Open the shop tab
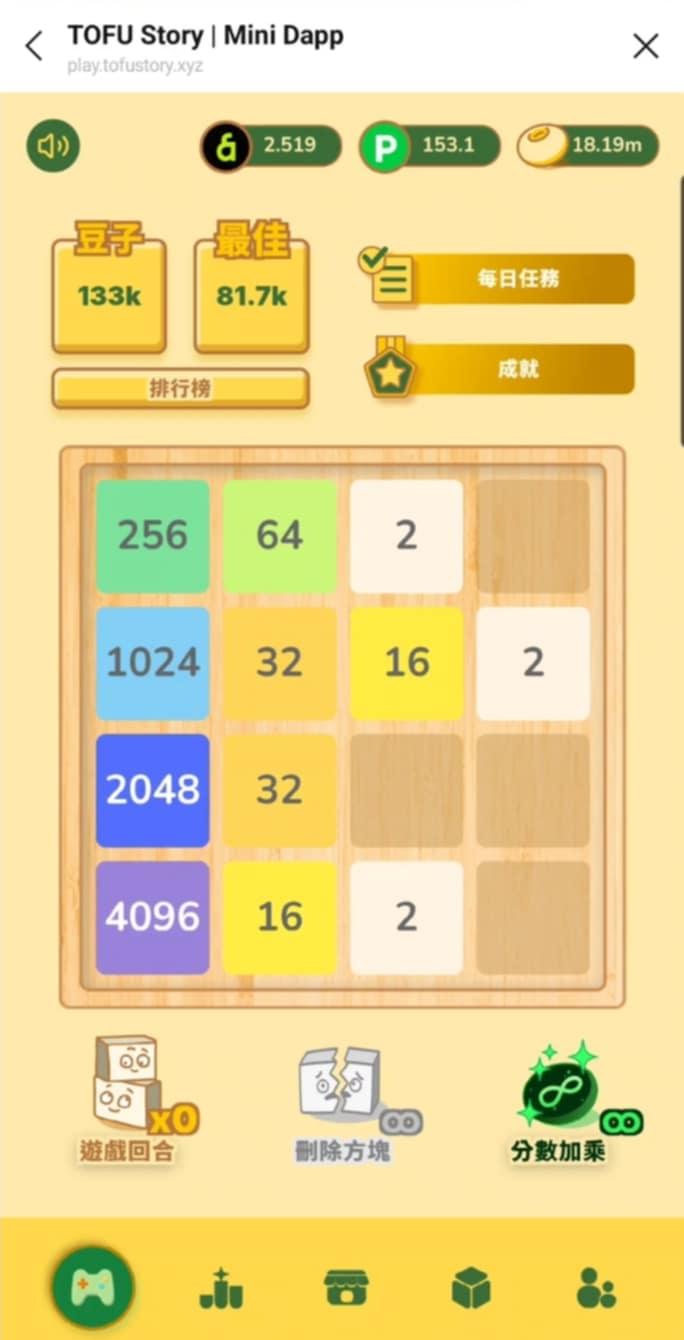684x1340 pixels. [346, 1289]
